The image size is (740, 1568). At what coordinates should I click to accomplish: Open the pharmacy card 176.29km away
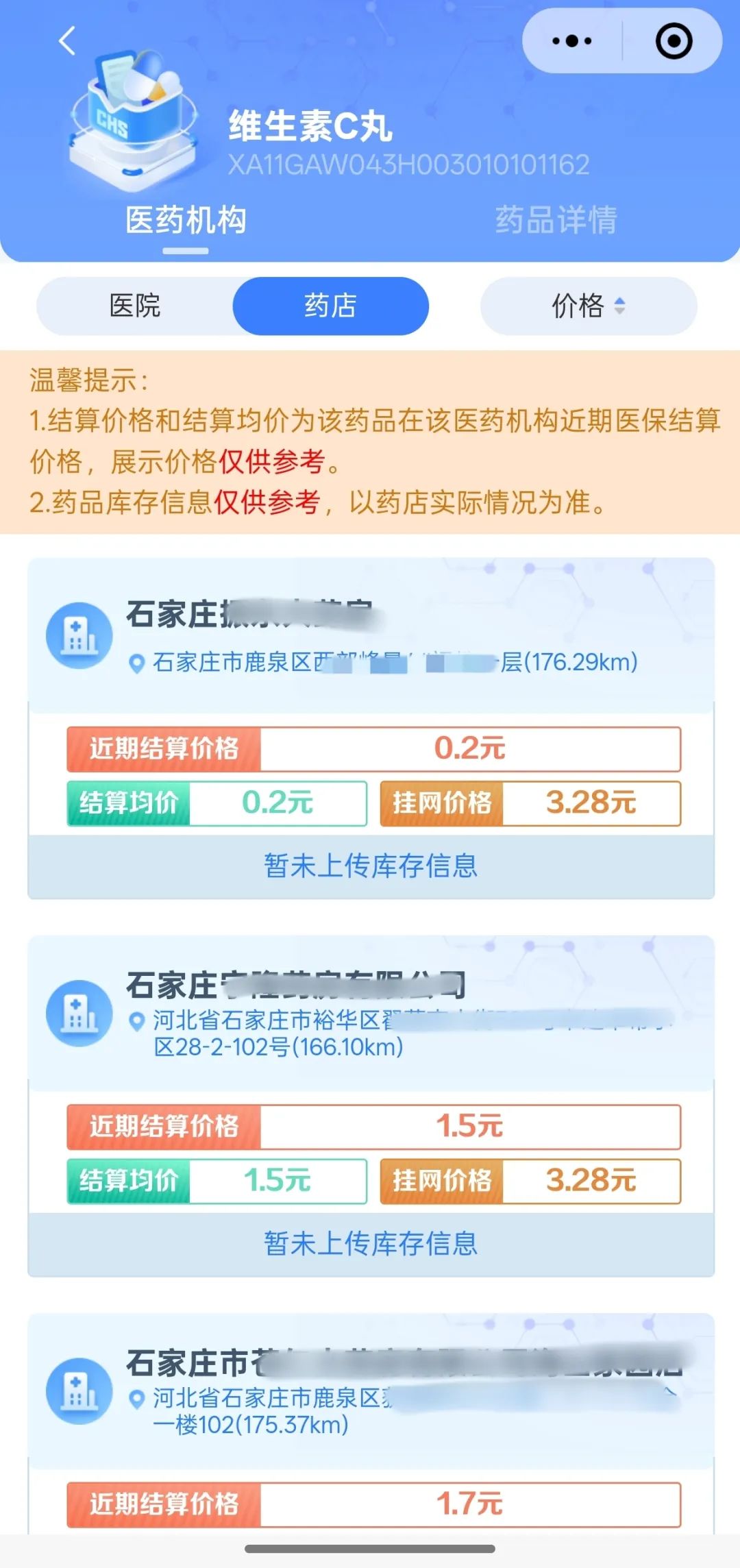tap(370, 636)
